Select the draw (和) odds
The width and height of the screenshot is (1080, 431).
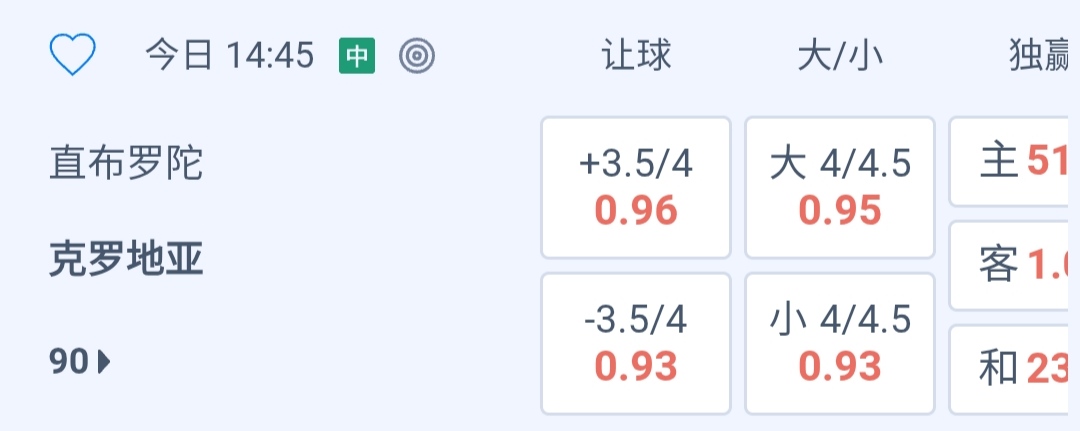[x=1012, y=369]
